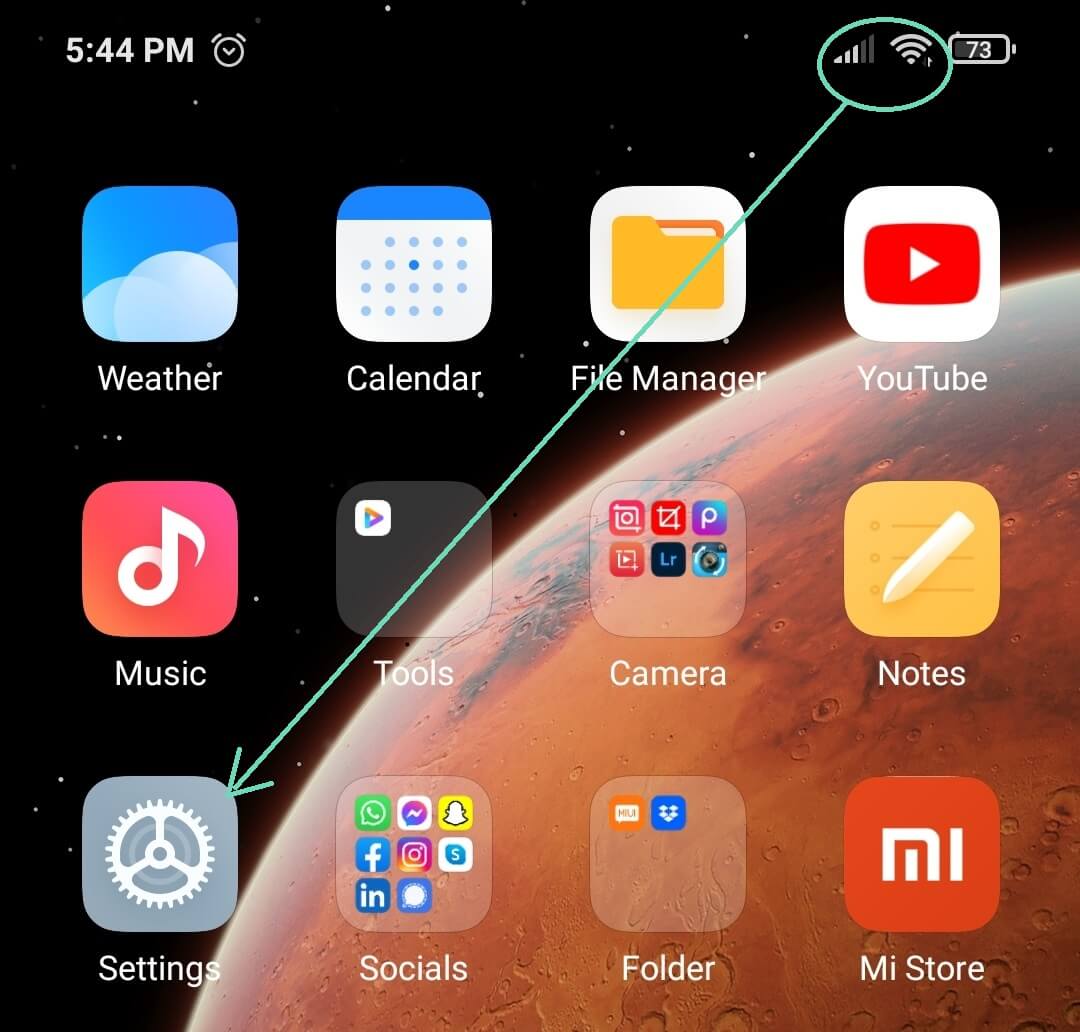Open the Camera folder
Screen dimensions: 1080x1032
pos(668,559)
